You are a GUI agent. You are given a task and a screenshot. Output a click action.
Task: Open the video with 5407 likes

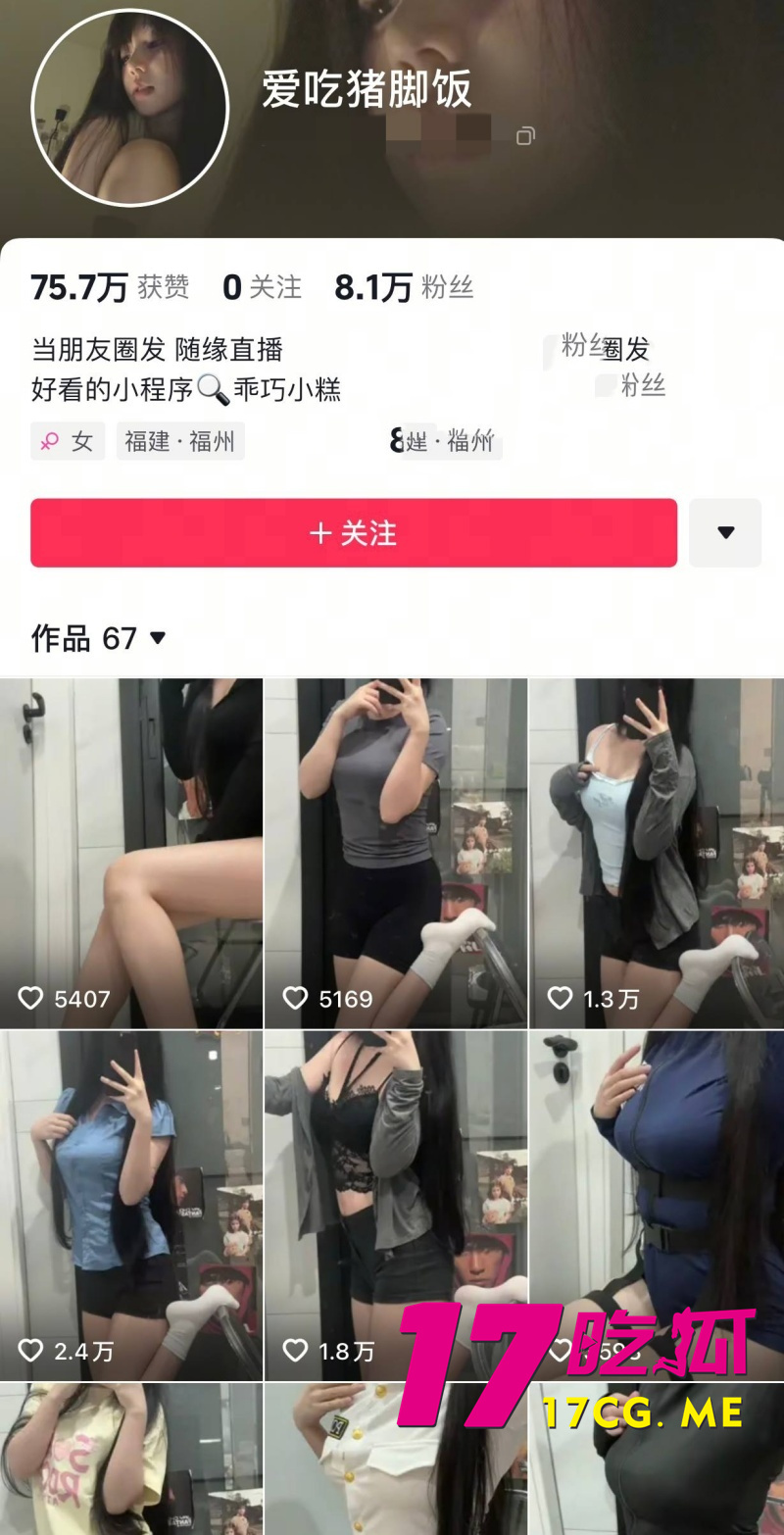(x=131, y=853)
